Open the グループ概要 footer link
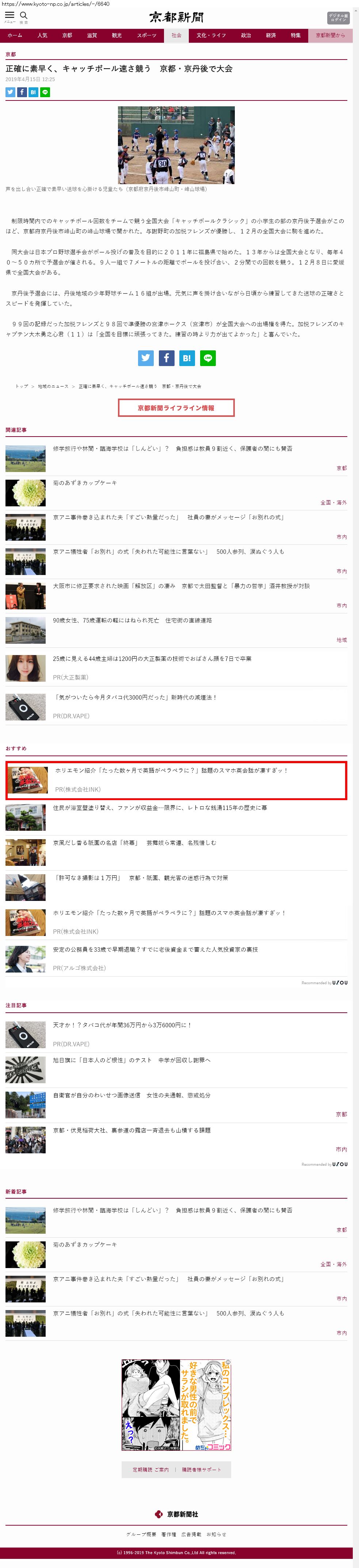 141,1534
